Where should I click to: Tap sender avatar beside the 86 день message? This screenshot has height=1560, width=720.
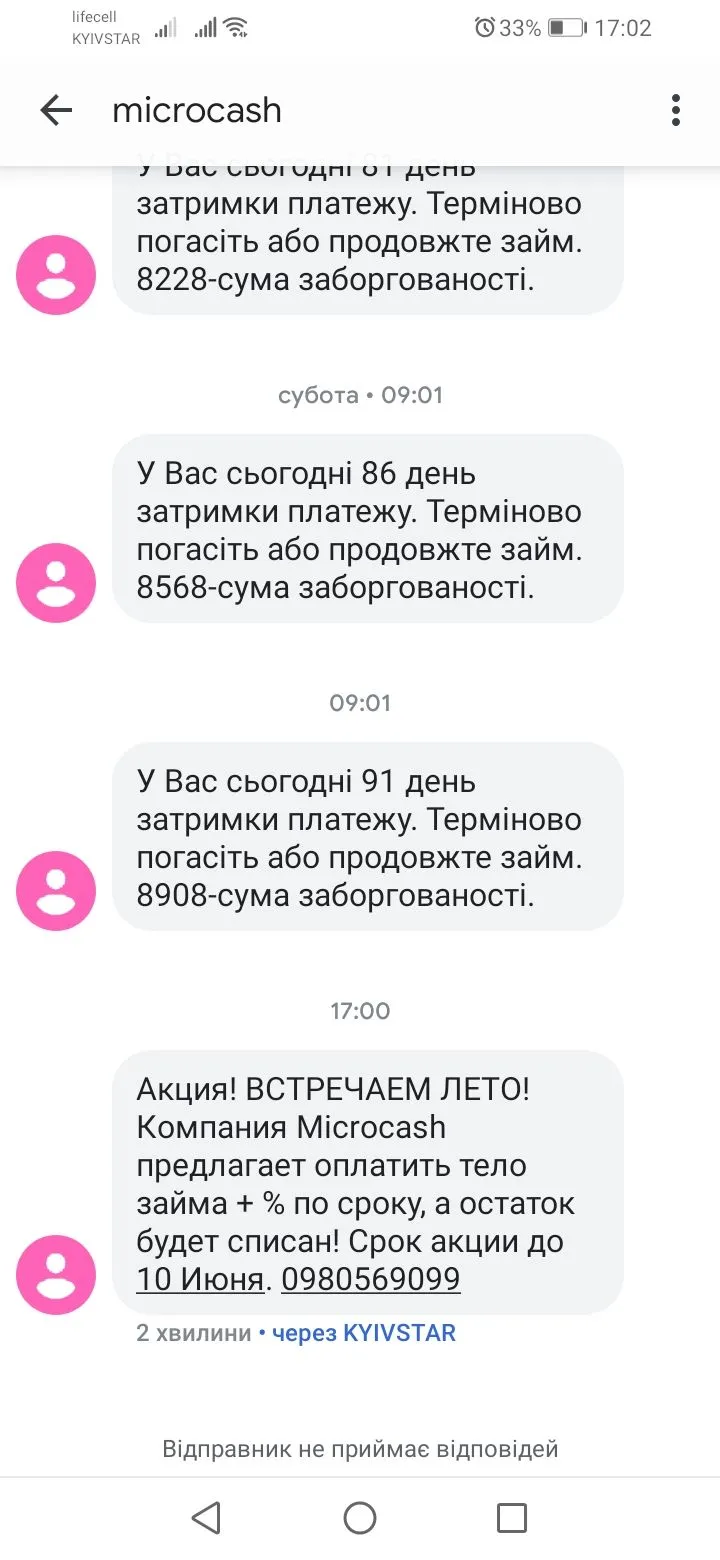click(56, 583)
